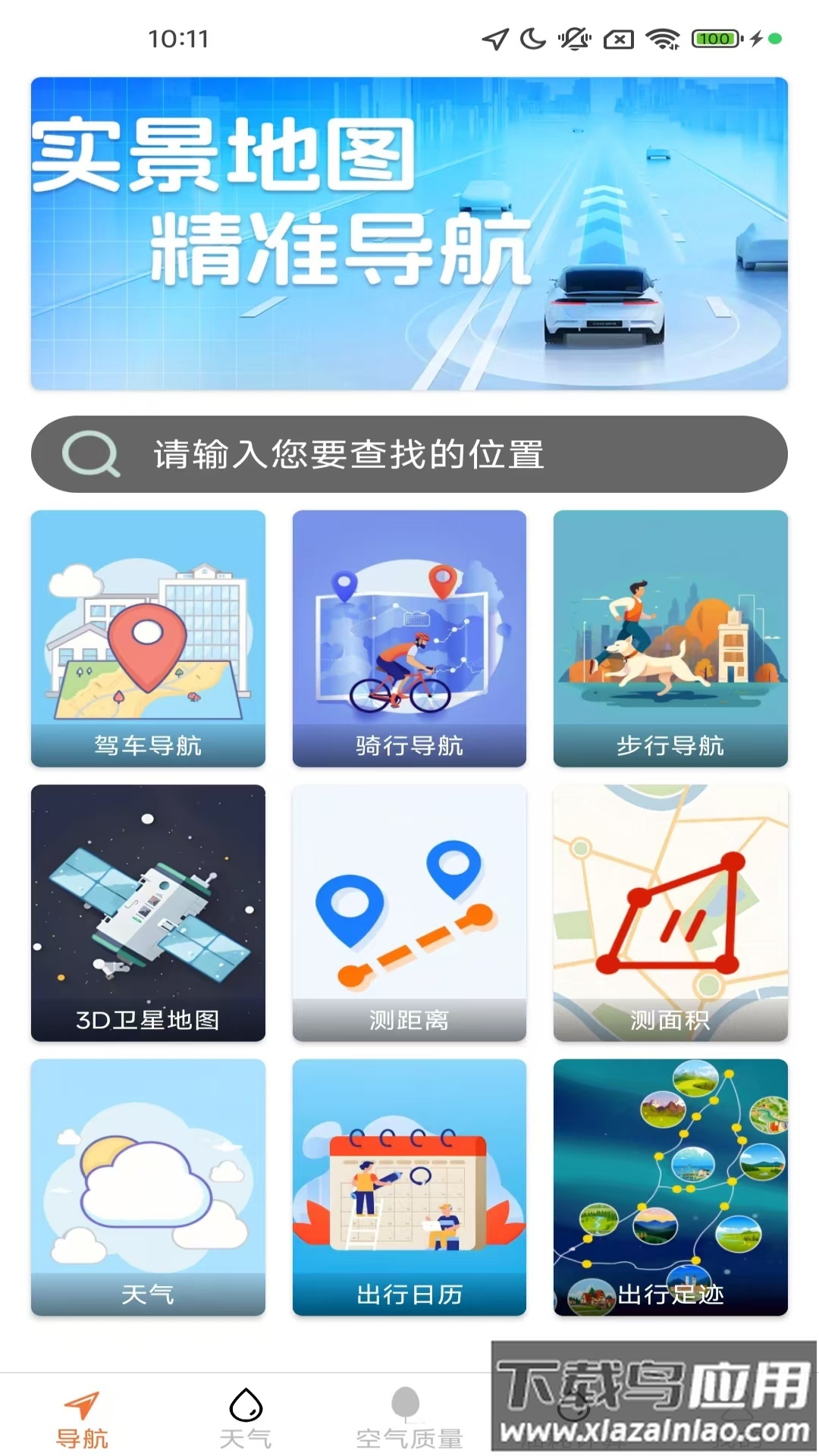The width and height of the screenshot is (819, 1456).
Task: Tap the promotional banner at the top
Action: pos(409,231)
